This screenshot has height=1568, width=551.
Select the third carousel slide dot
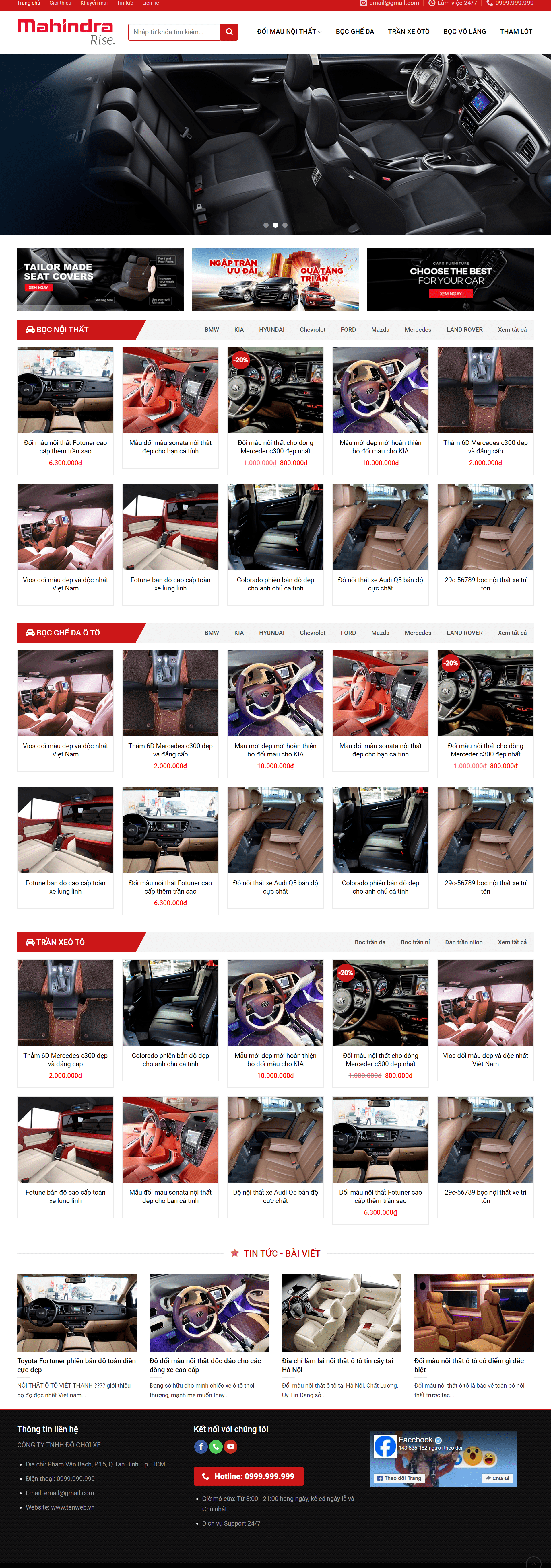pos(285,225)
